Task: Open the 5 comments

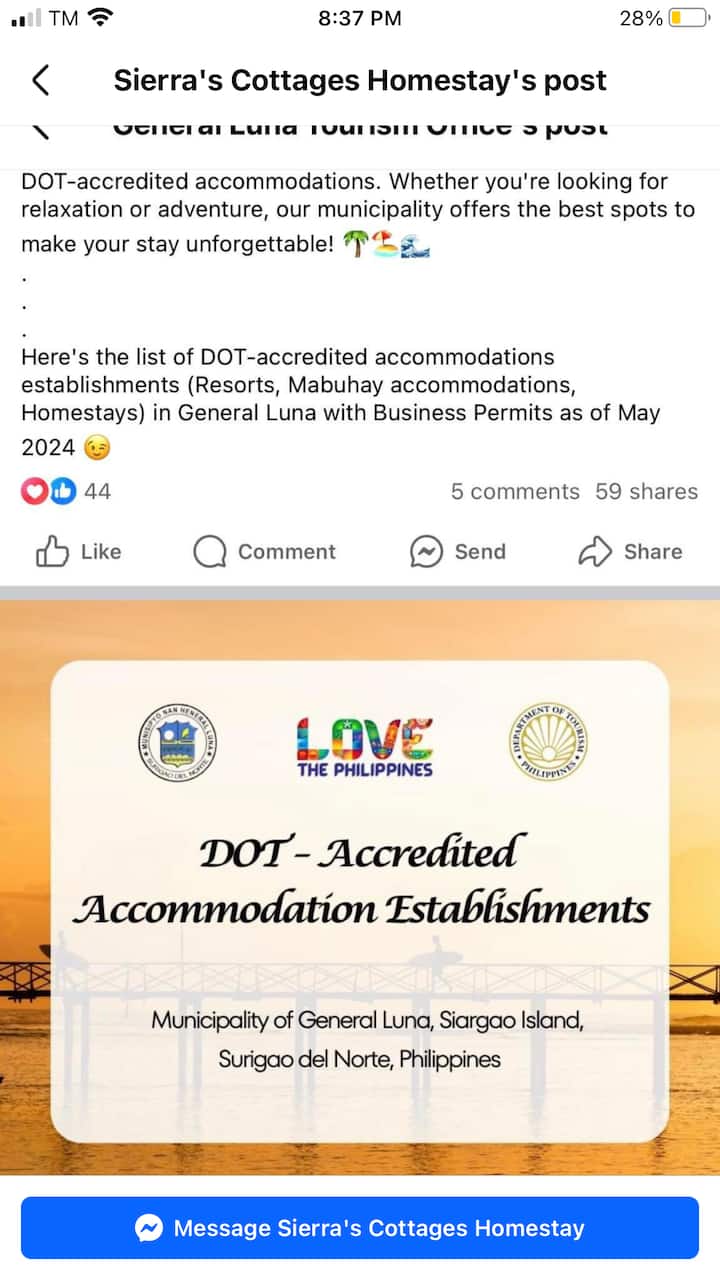Action: click(514, 491)
